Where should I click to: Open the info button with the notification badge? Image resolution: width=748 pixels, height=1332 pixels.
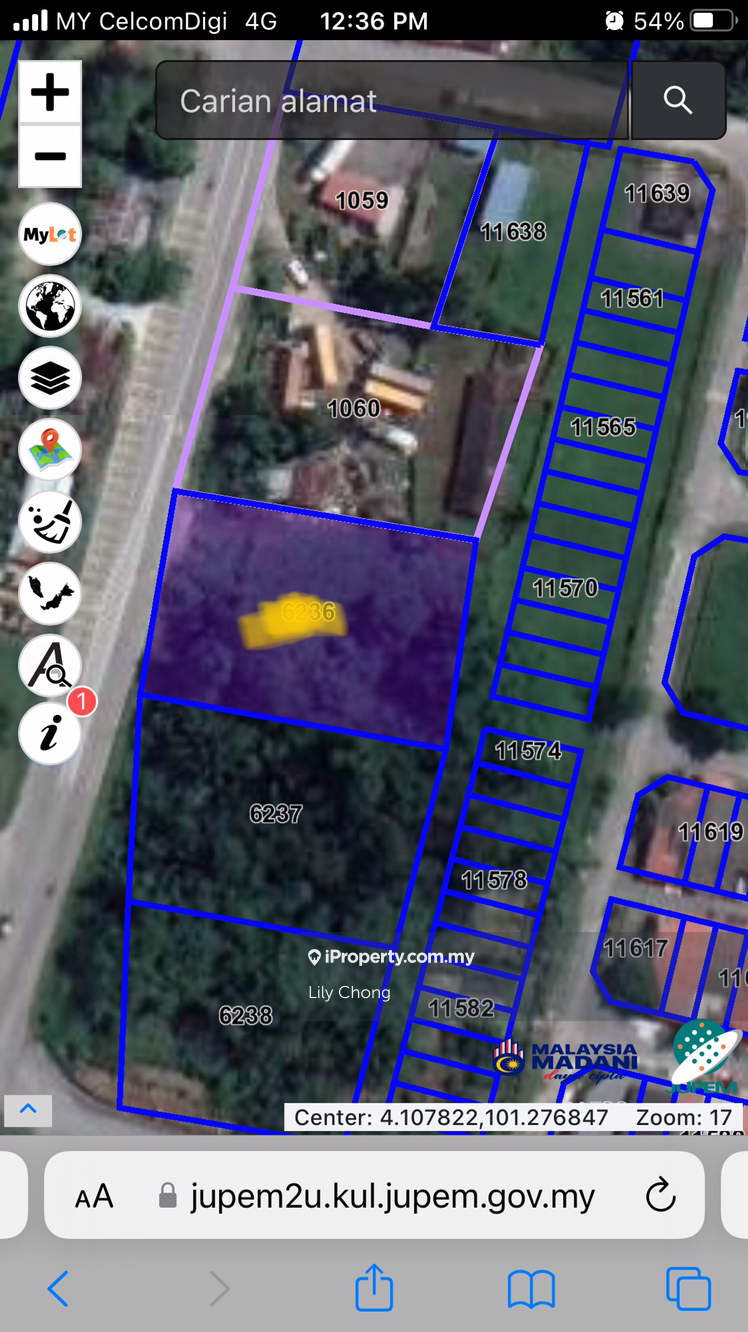(50, 734)
